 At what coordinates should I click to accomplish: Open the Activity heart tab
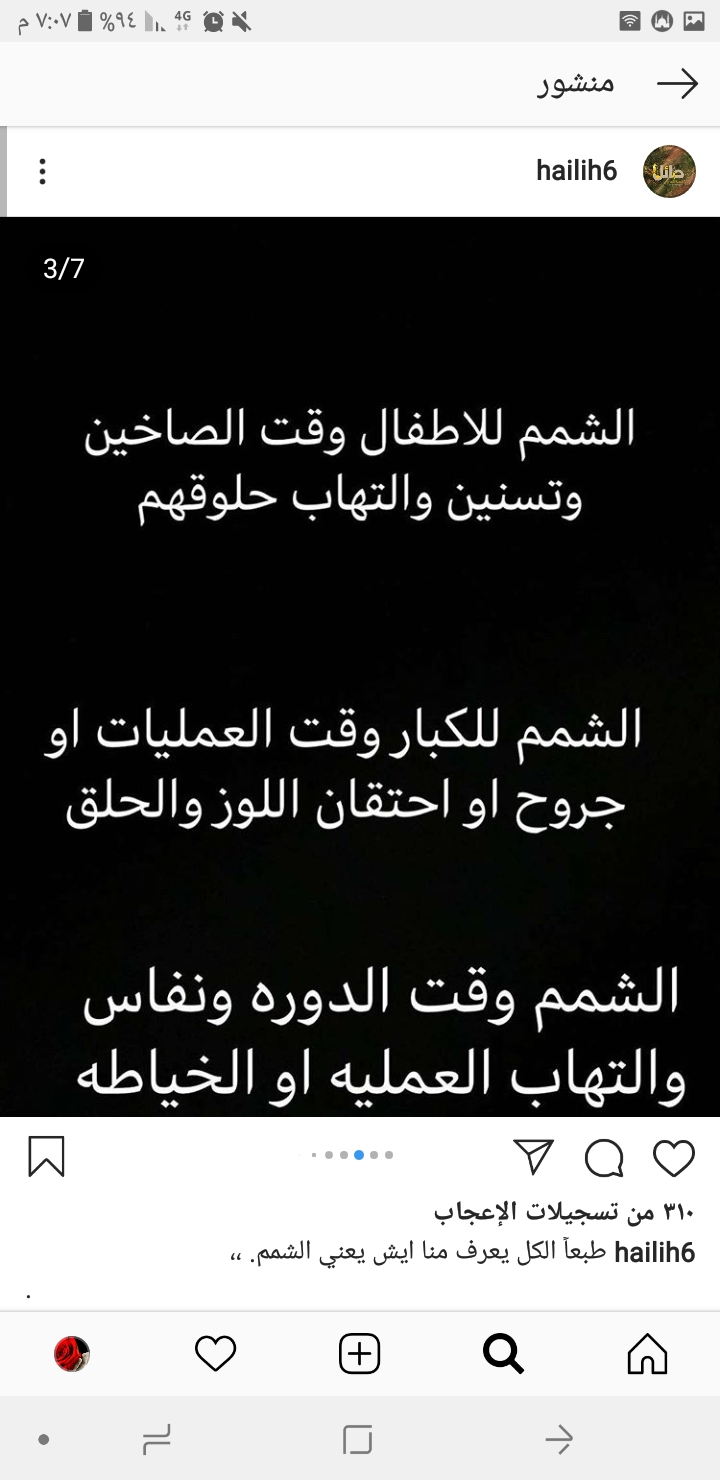pos(215,1354)
